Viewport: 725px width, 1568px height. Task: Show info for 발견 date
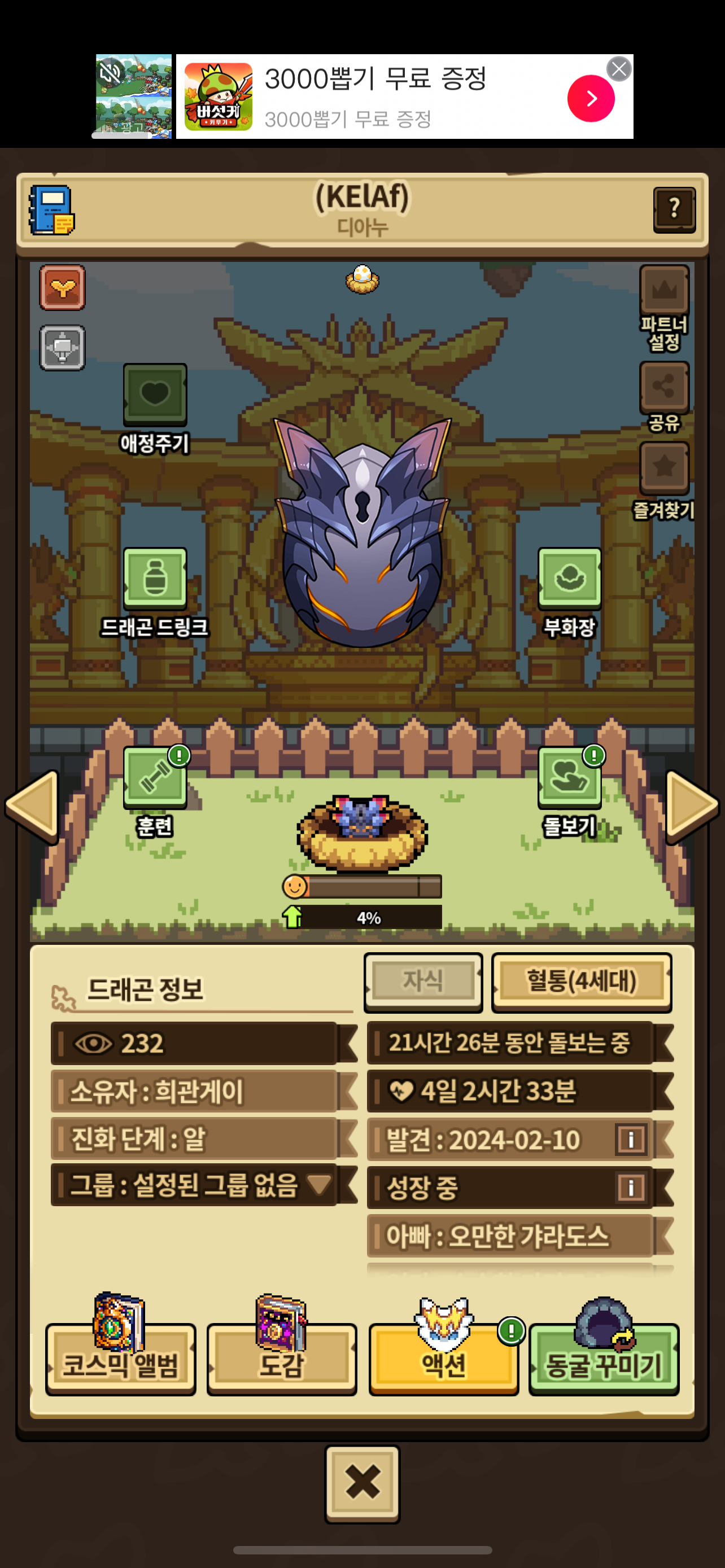(631, 1139)
